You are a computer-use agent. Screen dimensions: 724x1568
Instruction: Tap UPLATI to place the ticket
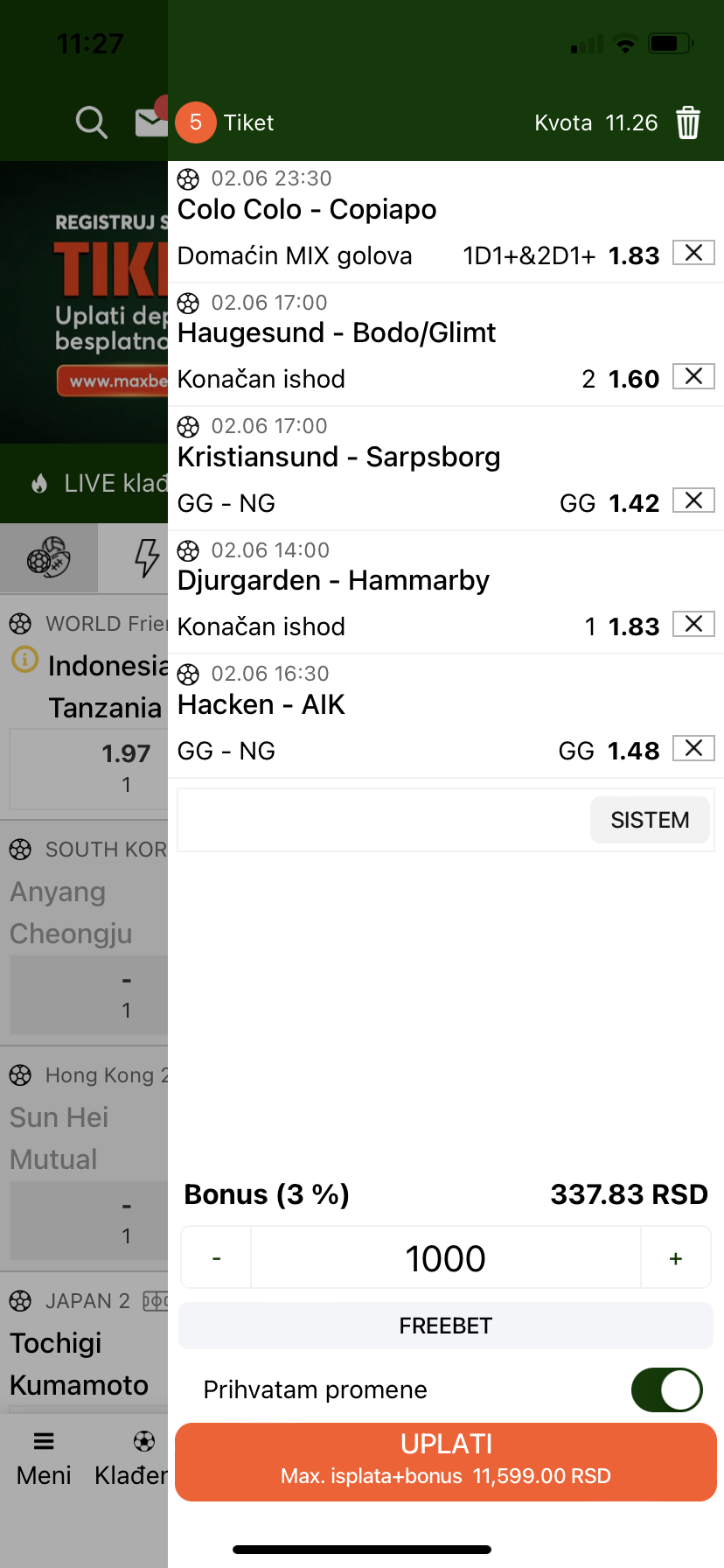(x=446, y=1462)
